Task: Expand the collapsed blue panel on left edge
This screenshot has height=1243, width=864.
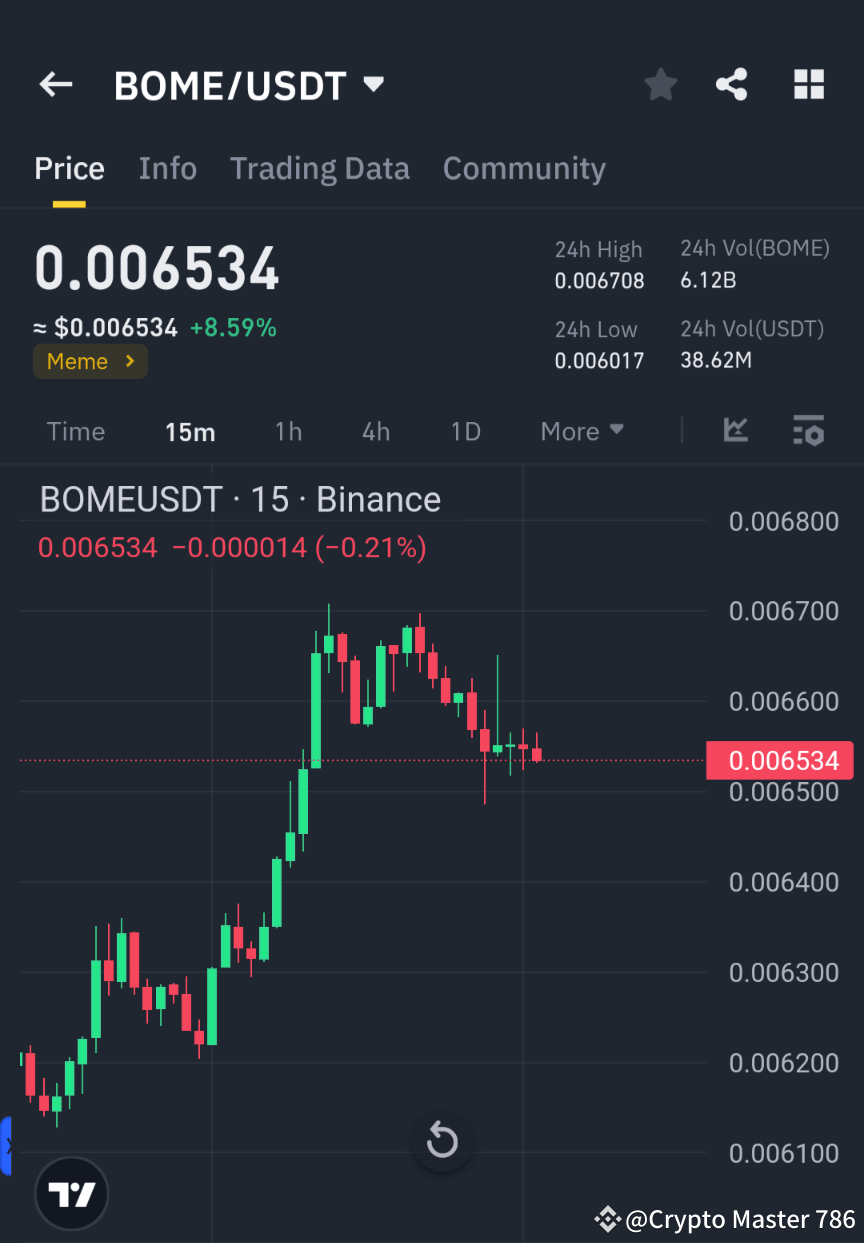Action: (x=8, y=1148)
